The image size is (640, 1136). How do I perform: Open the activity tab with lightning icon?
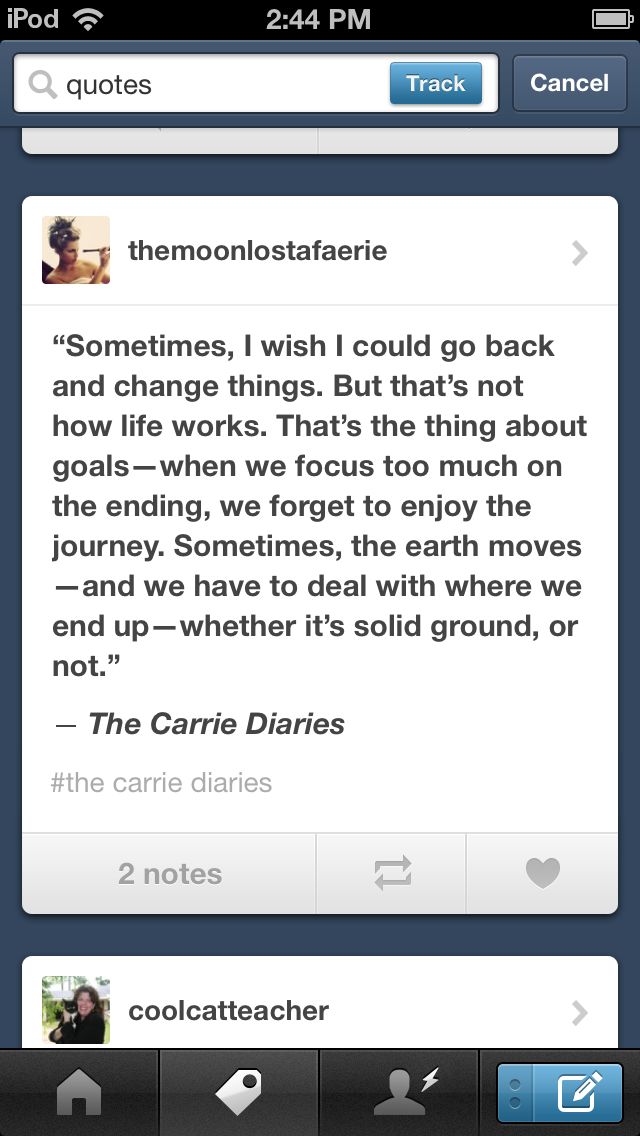click(399, 1093)
